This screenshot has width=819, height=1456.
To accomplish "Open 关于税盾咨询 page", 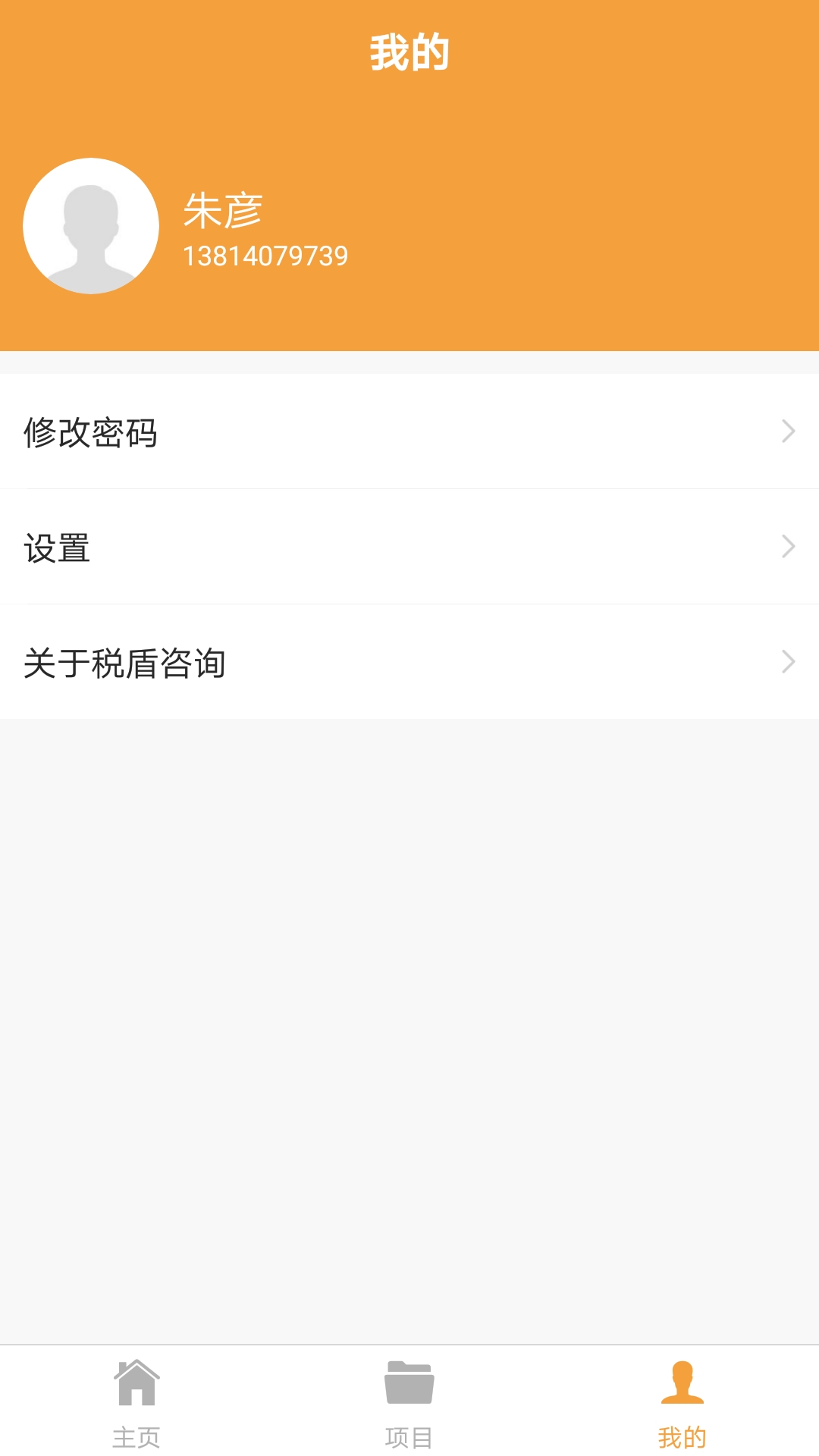I will coord(409,662).
